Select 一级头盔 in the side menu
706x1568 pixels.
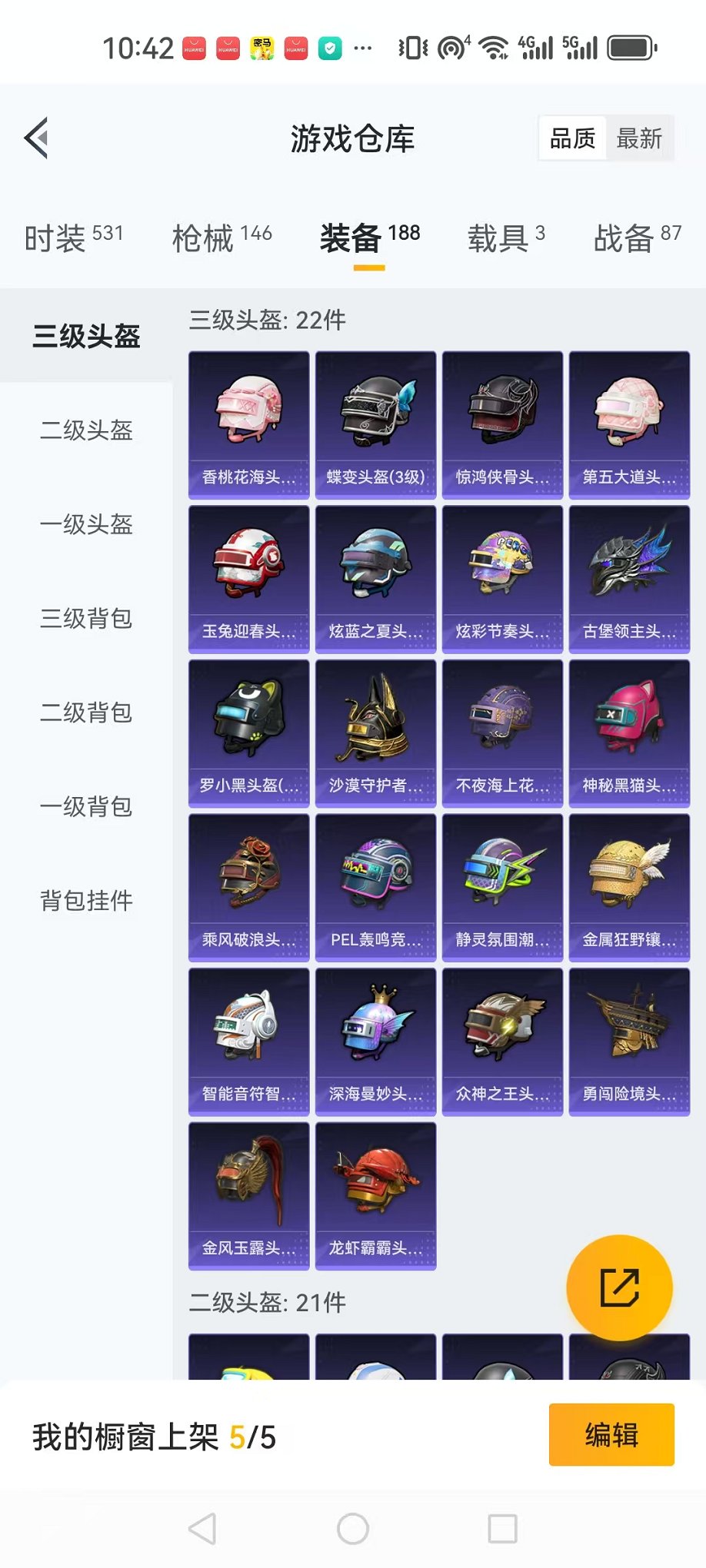pos(86,524)
